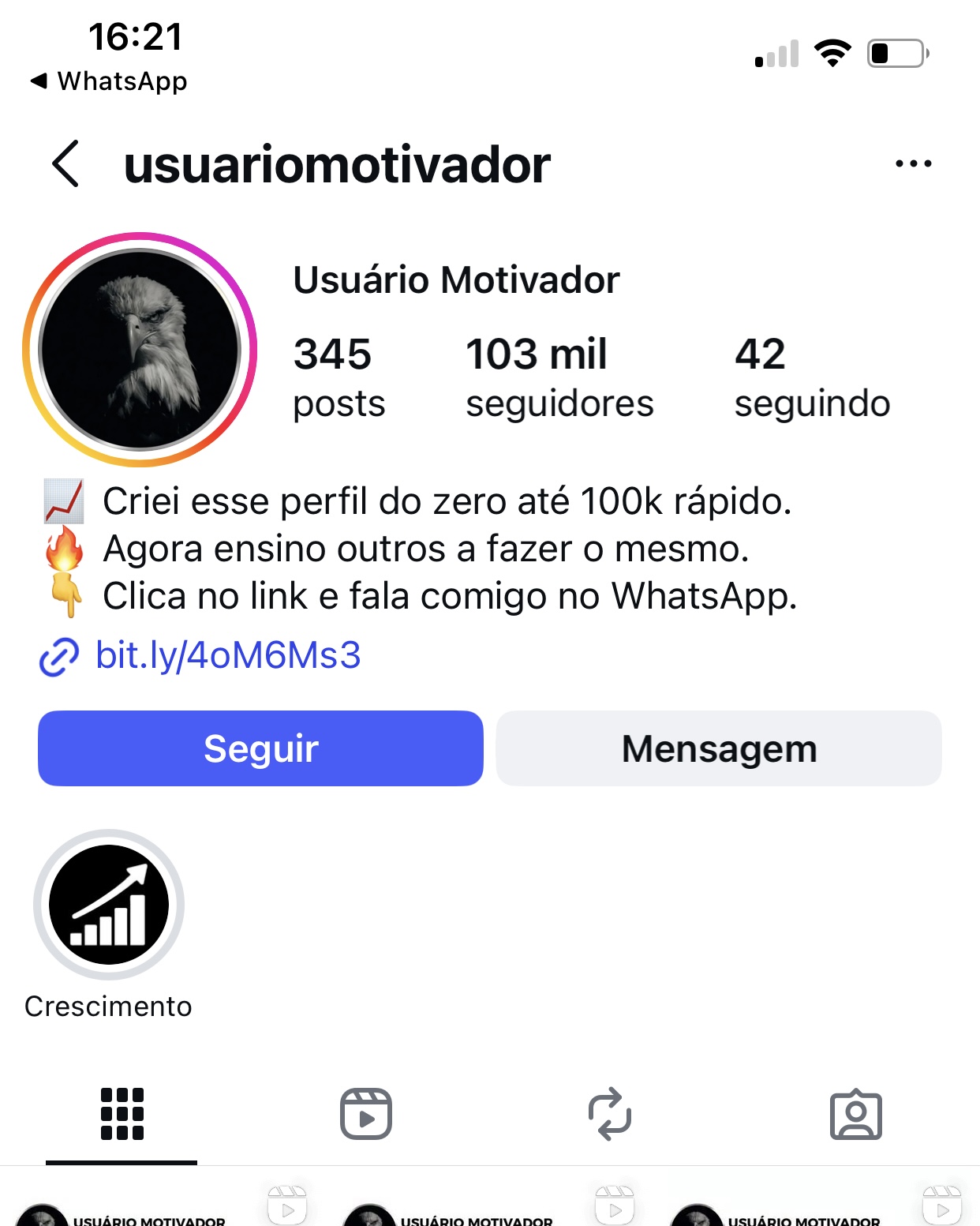The height and width of the screenshot is (1226, 980).
Task: Open the bit.ly/4oM6Ms3 link
Action: pos(227,655)
